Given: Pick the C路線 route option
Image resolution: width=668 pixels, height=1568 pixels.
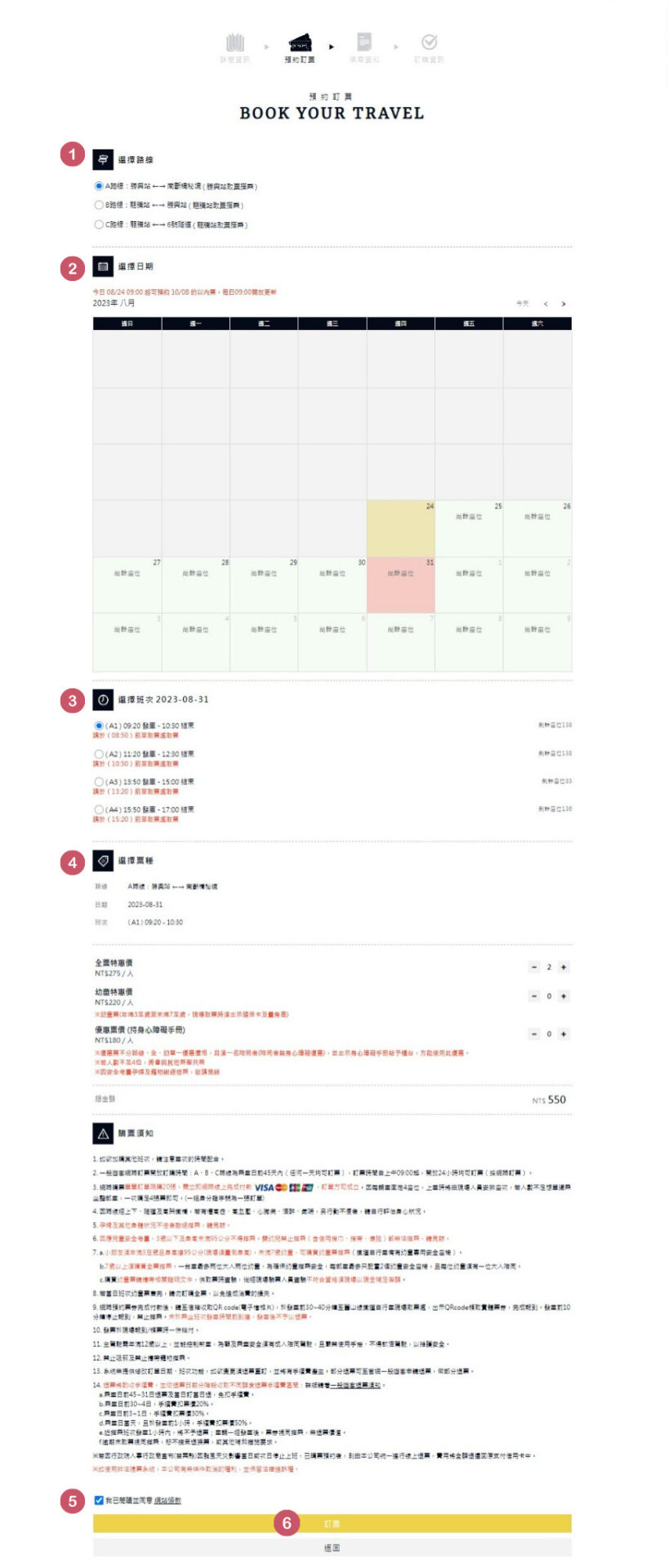Looking at the screenshot, I should 99,225.
